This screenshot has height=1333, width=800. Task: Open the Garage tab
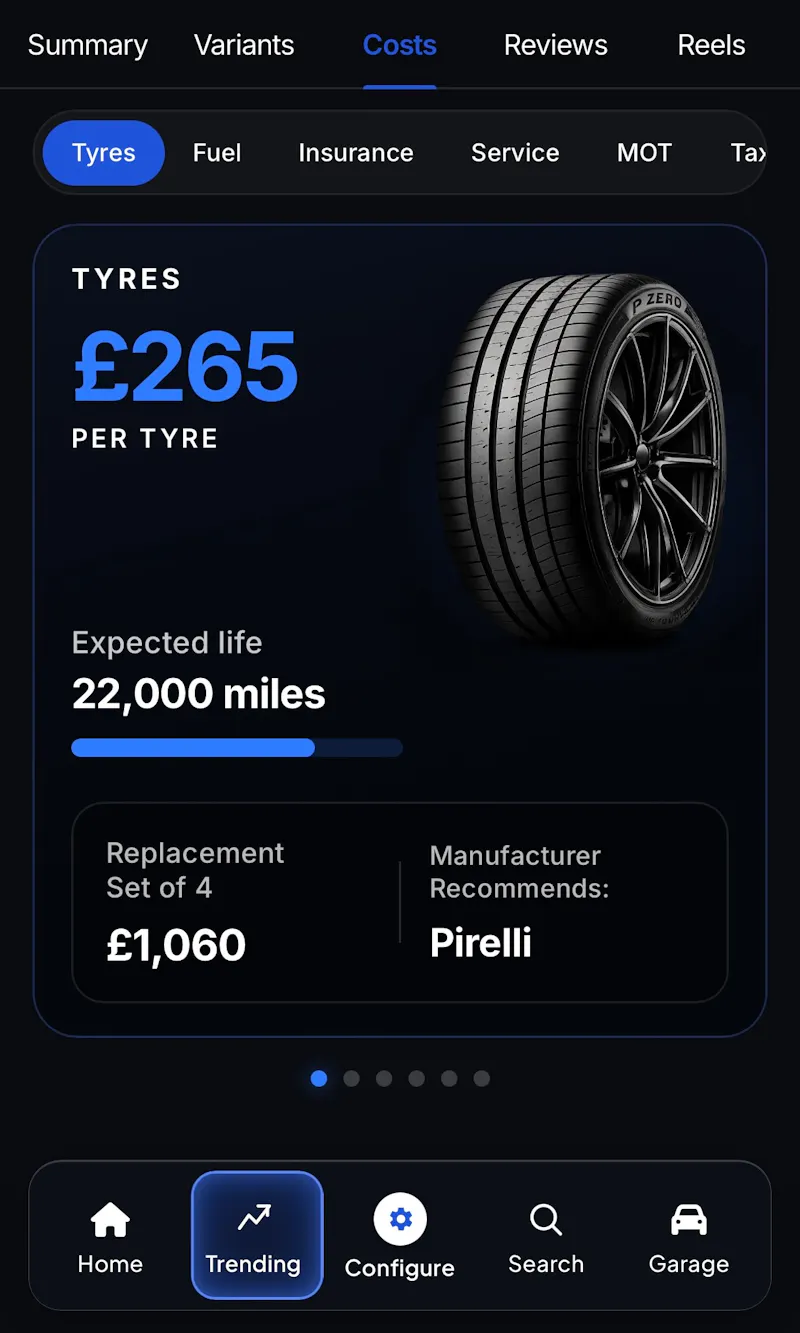coord(689,1238)
